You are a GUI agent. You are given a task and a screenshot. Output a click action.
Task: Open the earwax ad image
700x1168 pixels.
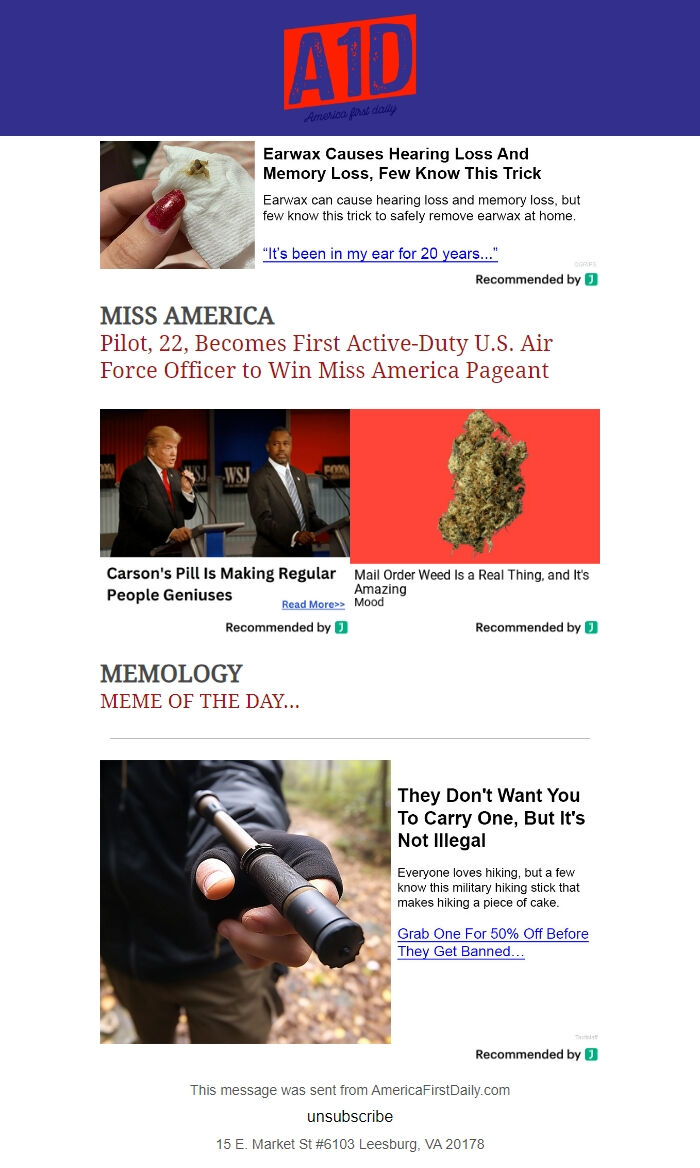pos(177,205)
